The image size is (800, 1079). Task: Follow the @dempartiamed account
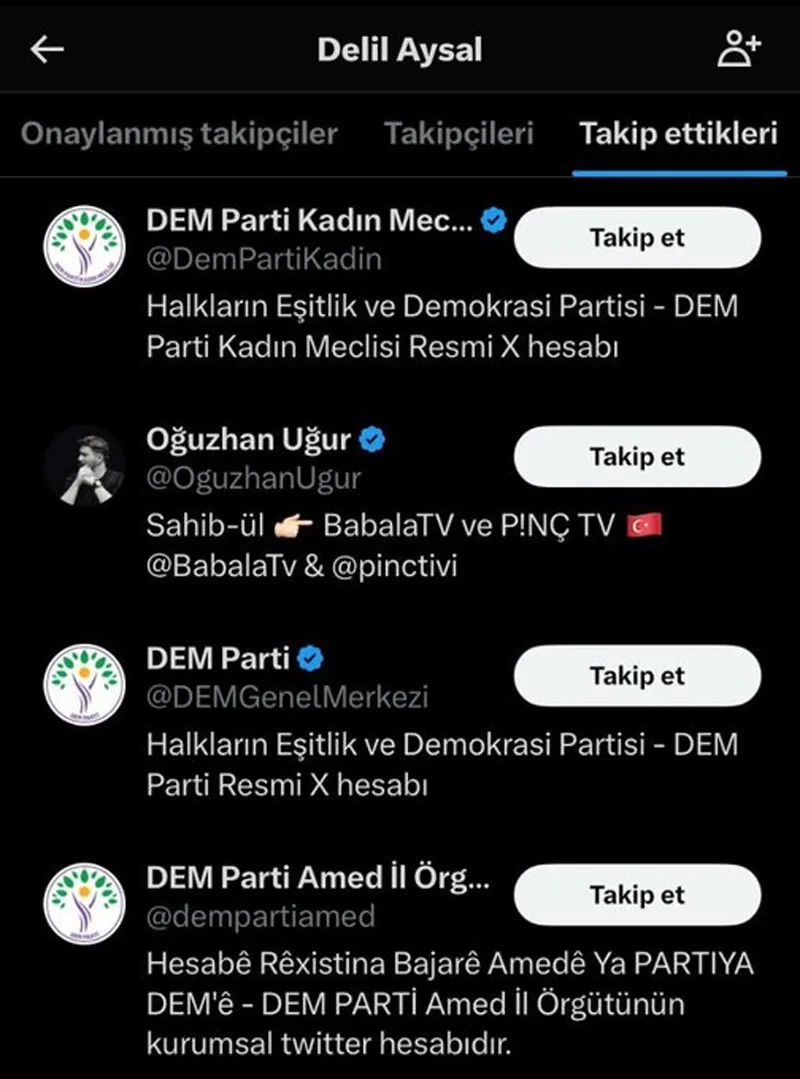637,895
